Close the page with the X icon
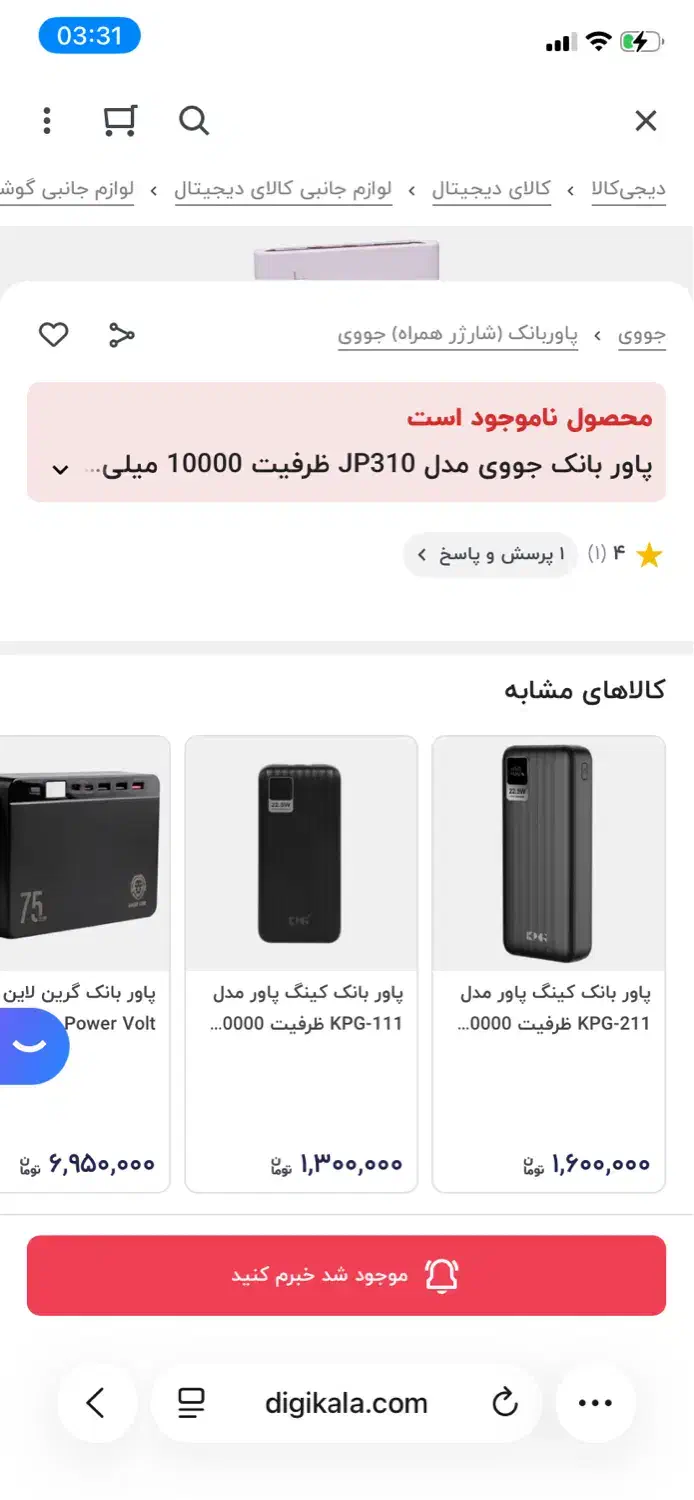 pos(646,121)
